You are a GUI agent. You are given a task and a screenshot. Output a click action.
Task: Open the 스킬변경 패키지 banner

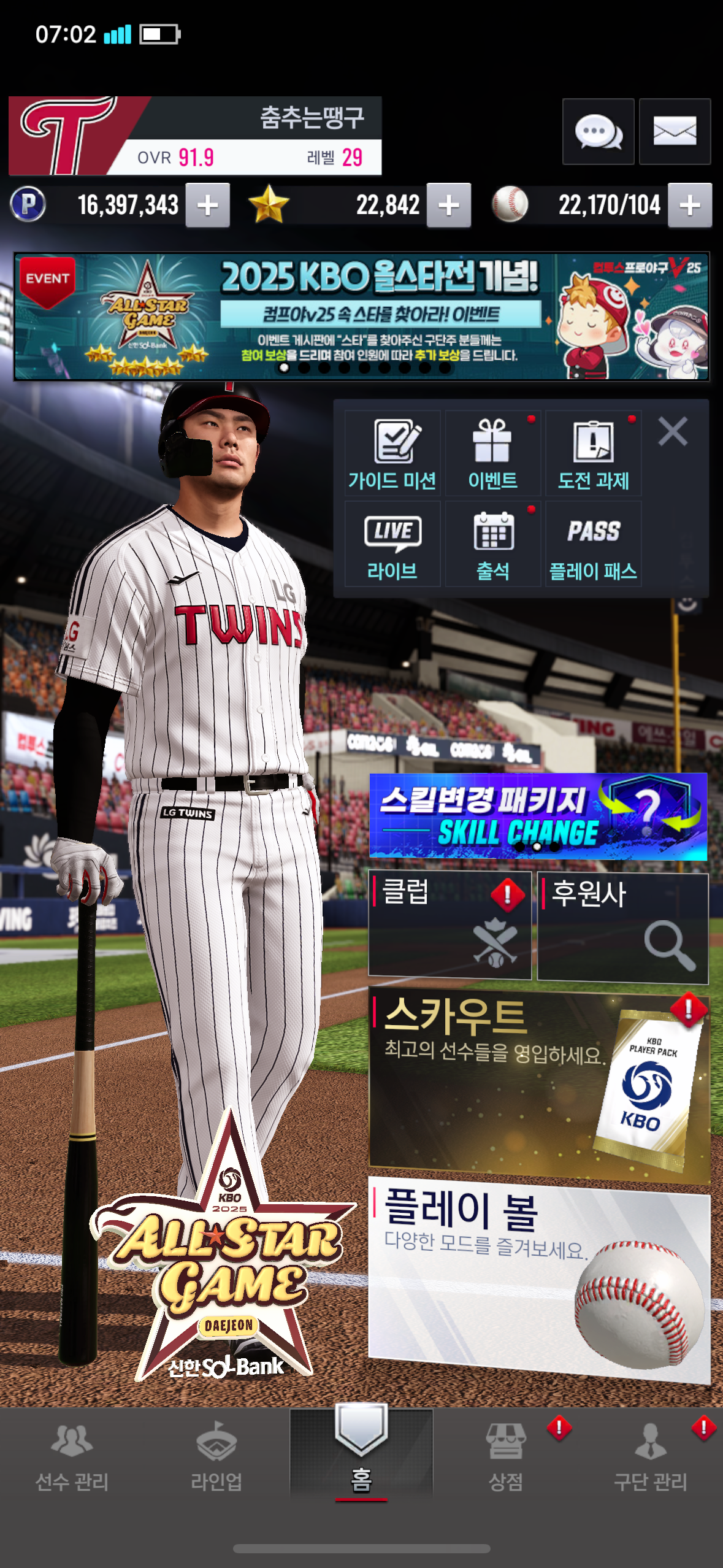538,817
